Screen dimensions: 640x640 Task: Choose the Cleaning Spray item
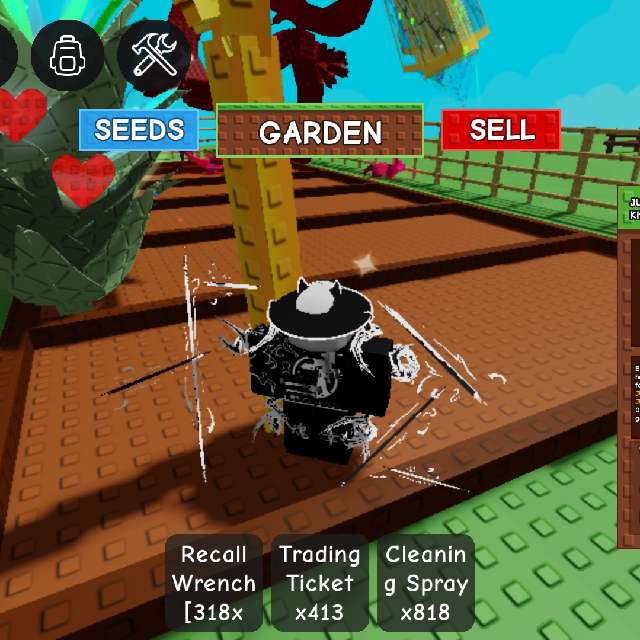[x=426, y=583]
